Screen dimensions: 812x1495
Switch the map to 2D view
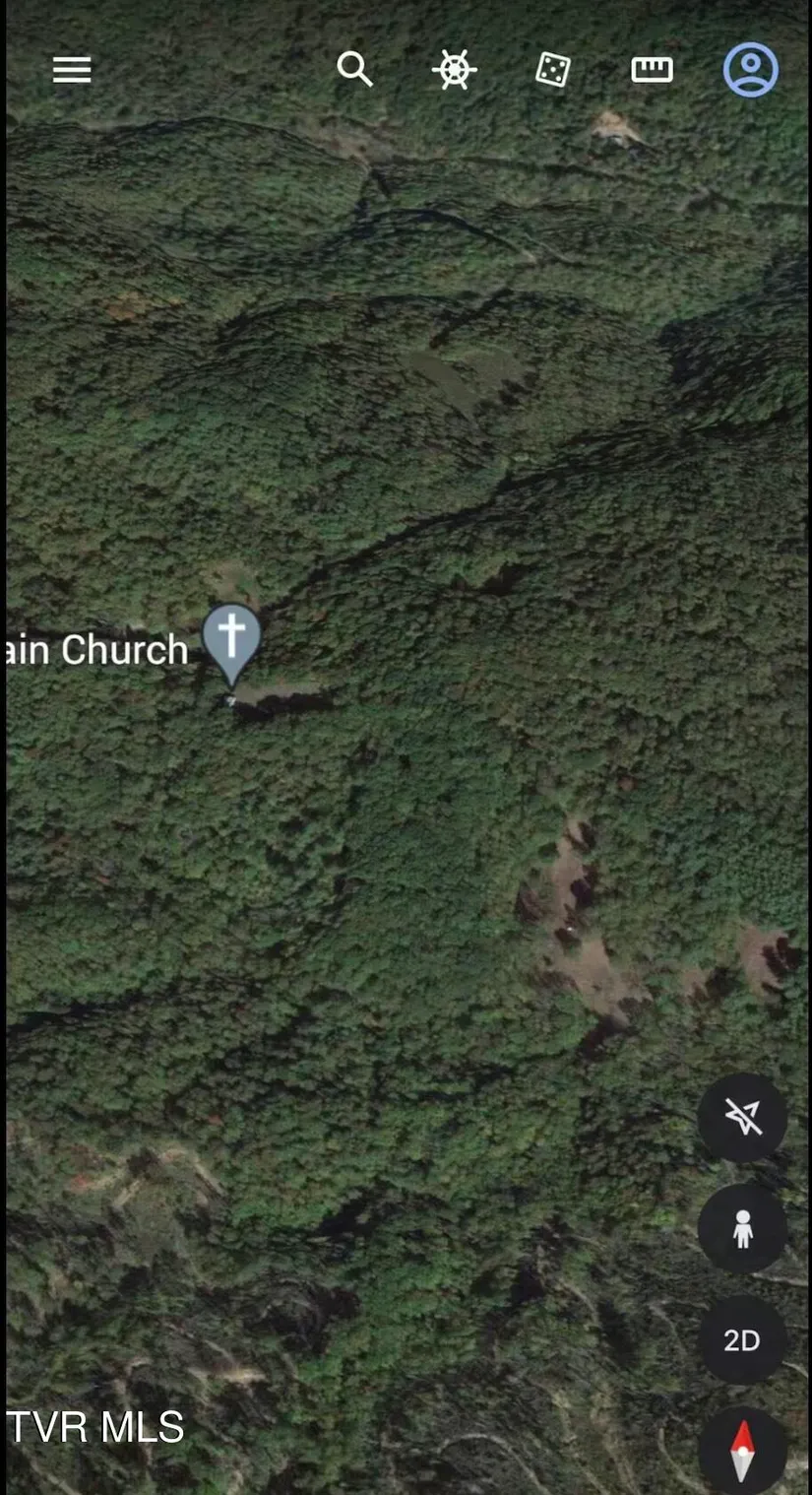coord(742,1340)
